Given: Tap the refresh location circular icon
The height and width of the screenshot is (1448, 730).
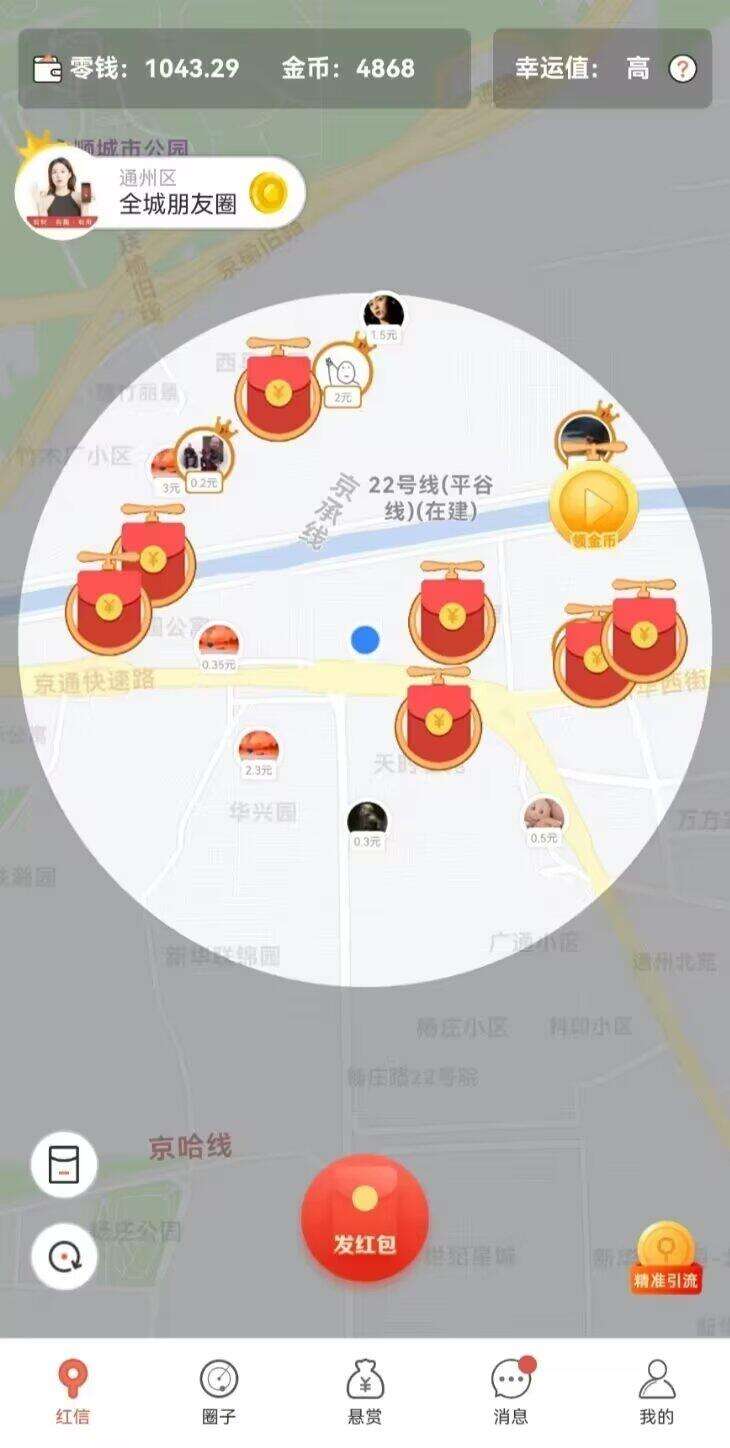Looking at the screenshot, I should tap(65, 1257).
